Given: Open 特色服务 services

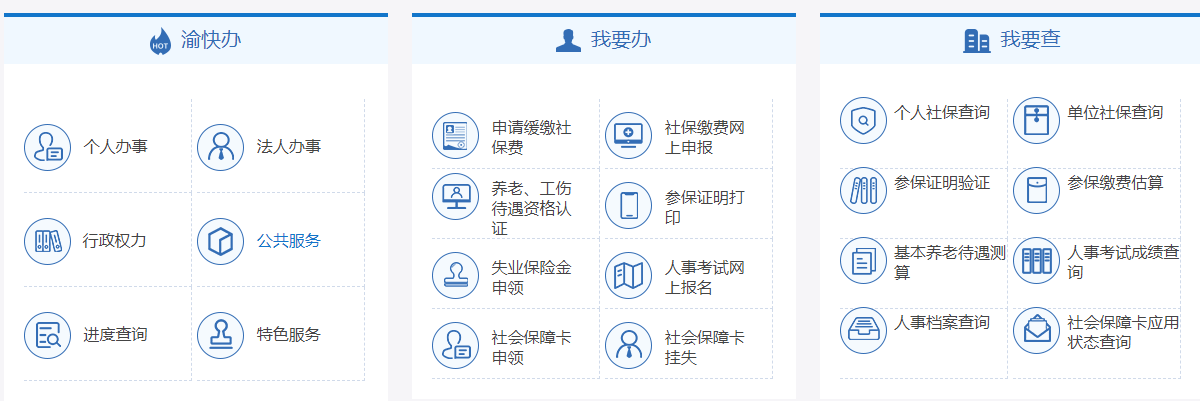Looking at the screenshot, I should (289, 334).
